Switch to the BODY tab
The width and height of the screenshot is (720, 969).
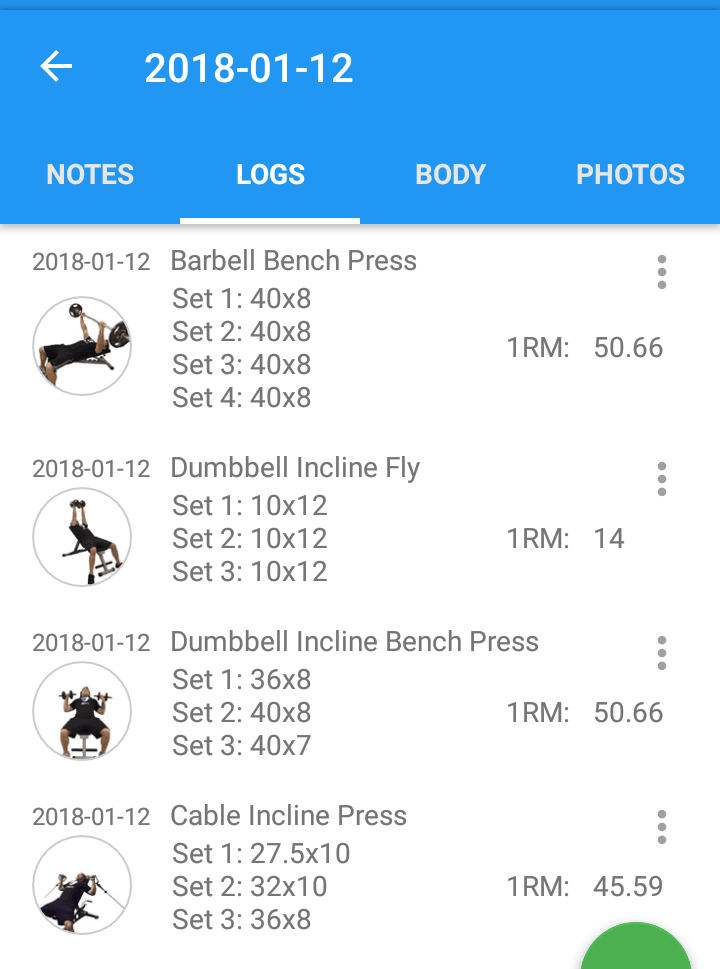(450, 174)
